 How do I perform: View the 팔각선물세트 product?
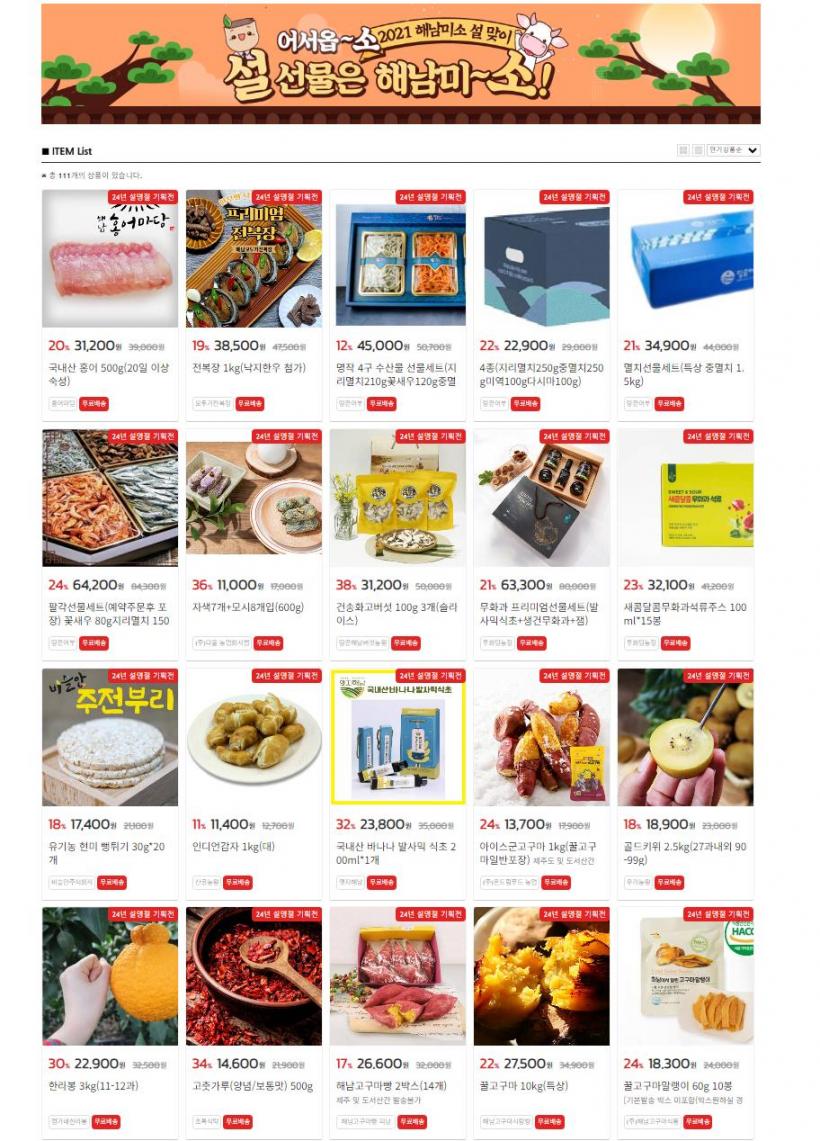[110, 498]
